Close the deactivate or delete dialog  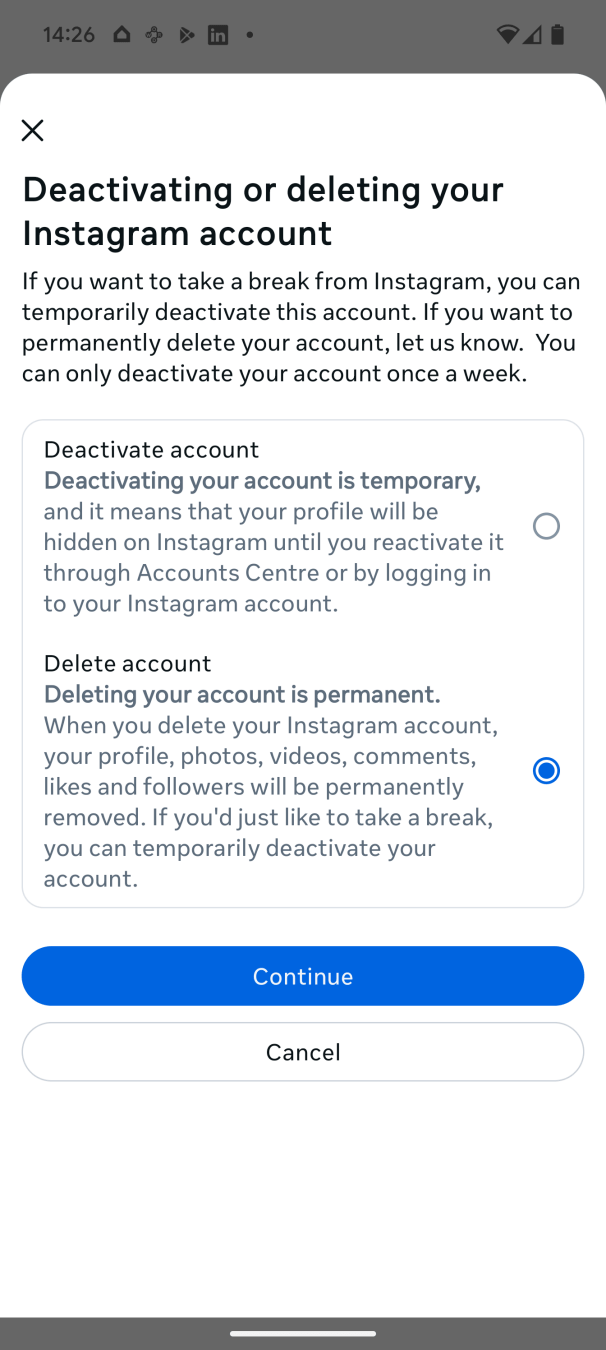pos(32,130)
